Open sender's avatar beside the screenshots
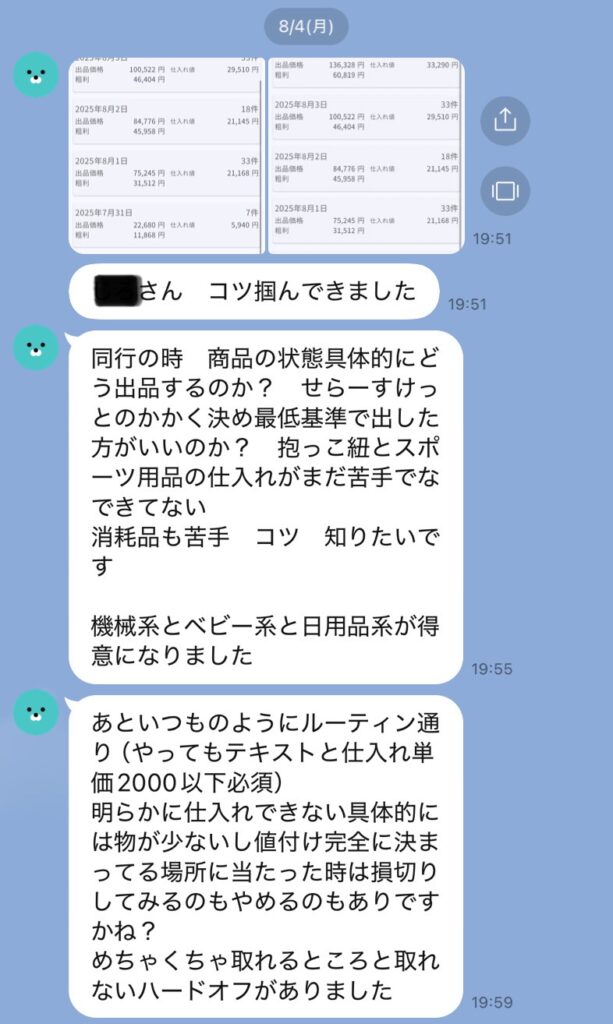 click(36, 75)
